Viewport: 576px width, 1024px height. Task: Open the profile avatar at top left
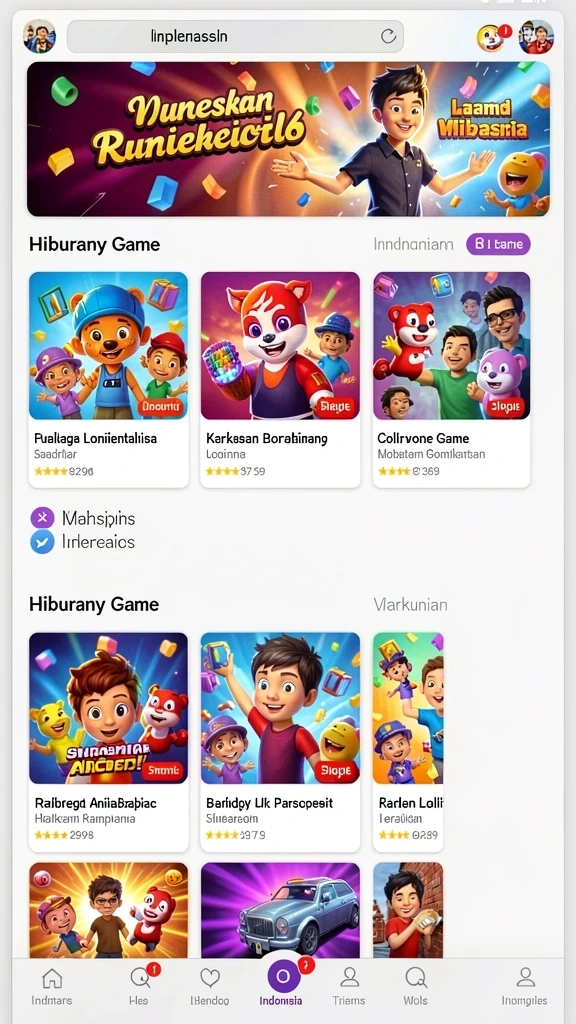tap(39, 36)
